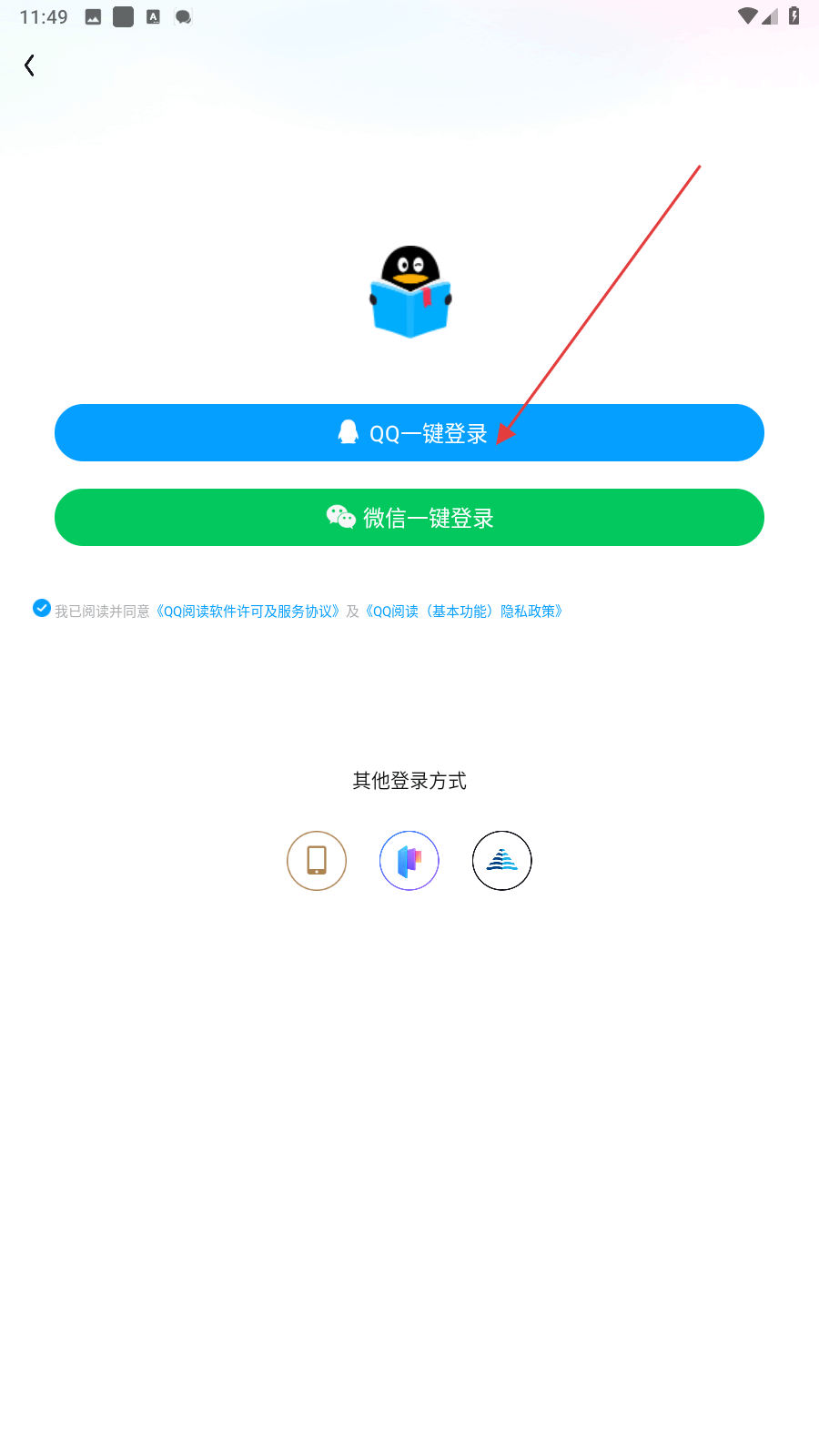Log in with QQ一键登录

click(x=409, y=433)
